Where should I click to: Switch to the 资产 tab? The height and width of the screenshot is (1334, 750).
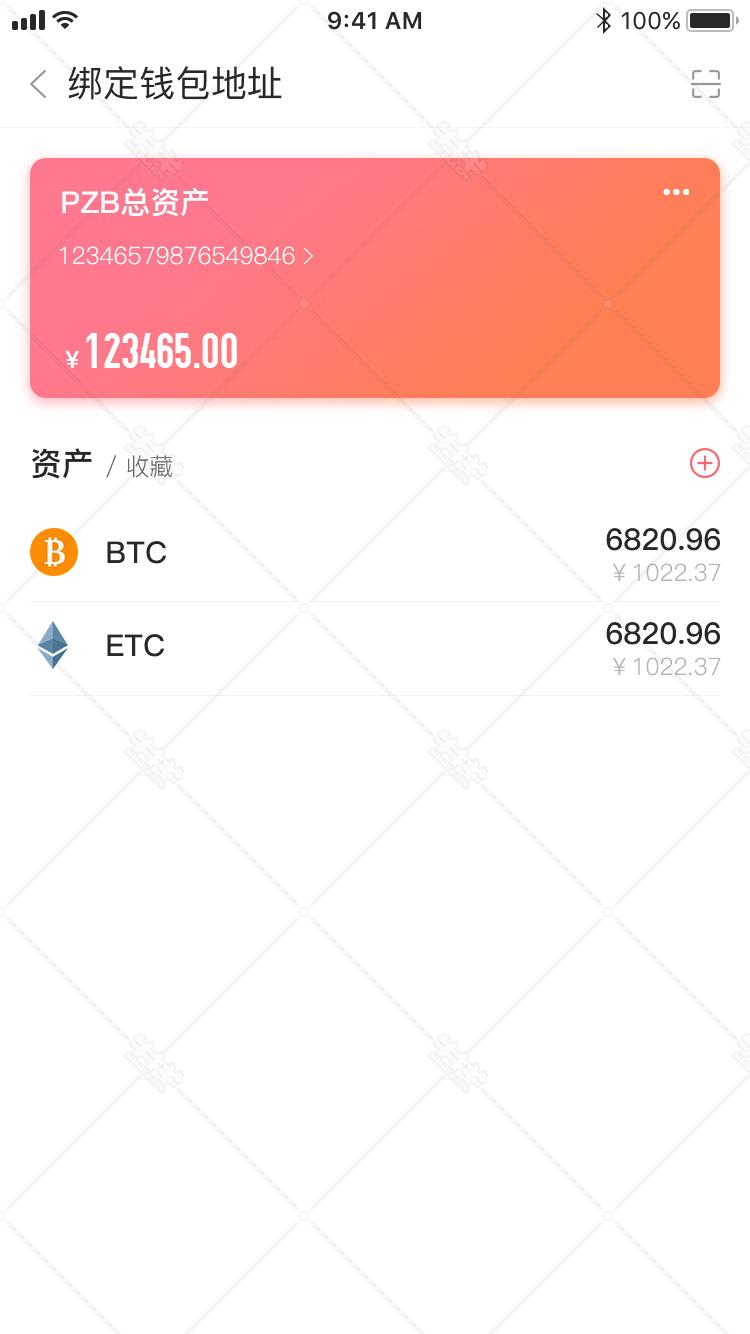[x=61, y=464]
